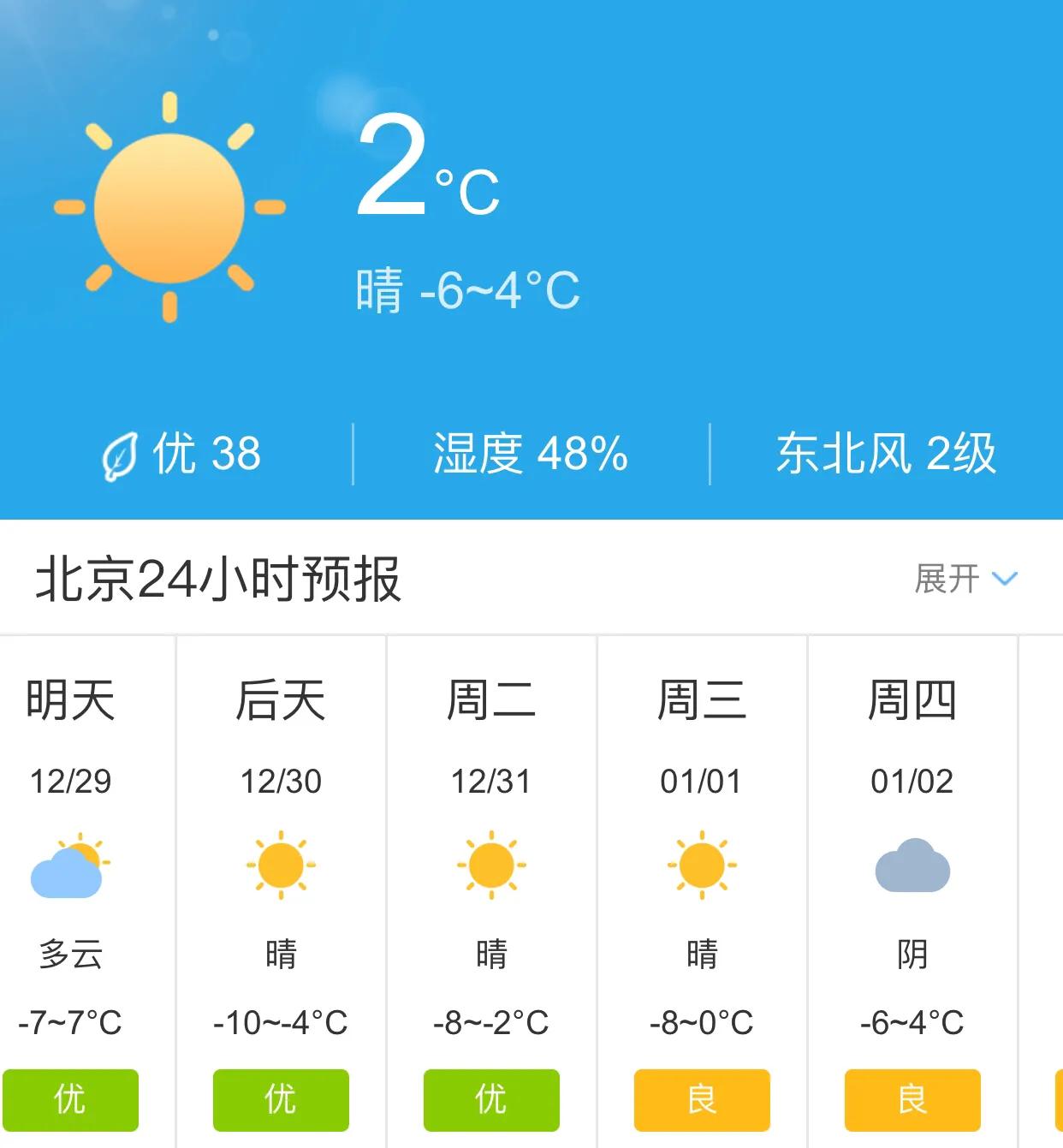Open air quality details (优 38)
This screenshot has height=1148, width=1063.
point(181,454)
